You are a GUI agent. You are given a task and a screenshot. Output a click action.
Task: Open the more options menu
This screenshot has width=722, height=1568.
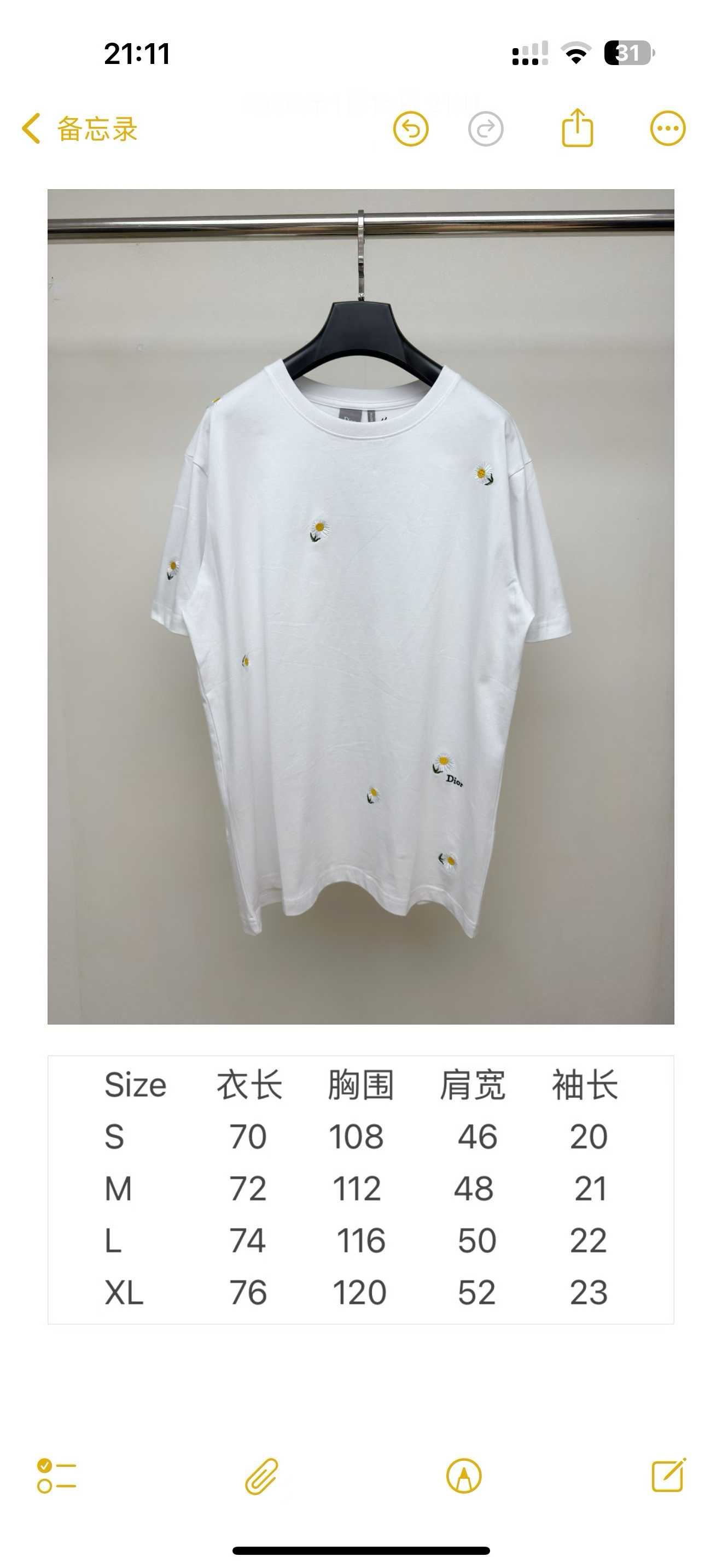[667, 128]
